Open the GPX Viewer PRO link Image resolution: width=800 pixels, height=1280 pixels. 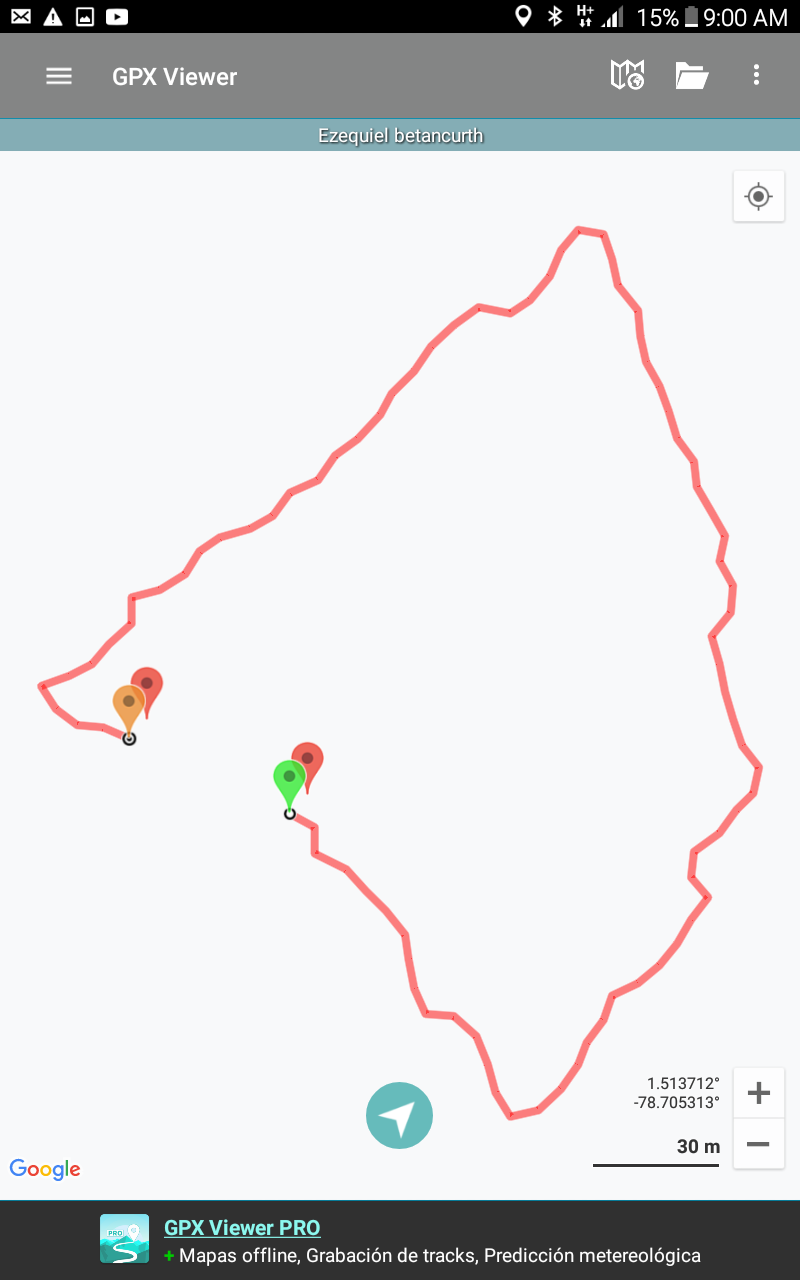(242, 1228)
